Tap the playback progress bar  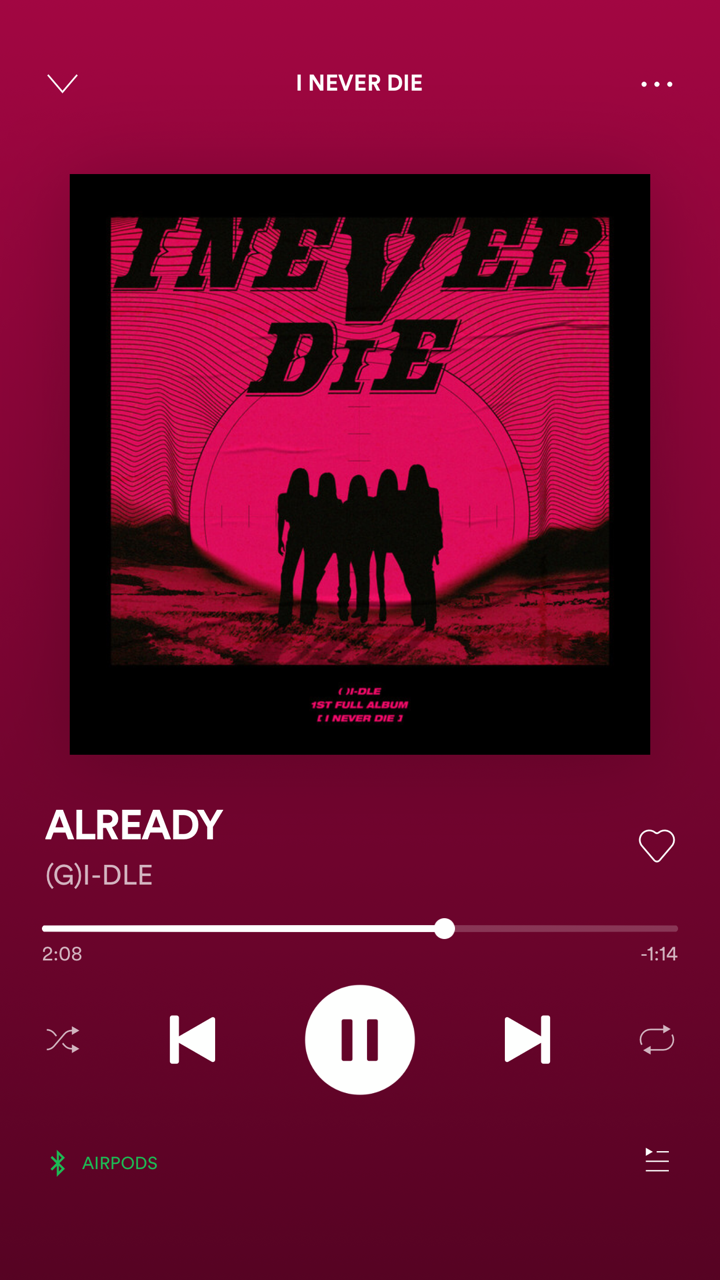click(360, 929)
